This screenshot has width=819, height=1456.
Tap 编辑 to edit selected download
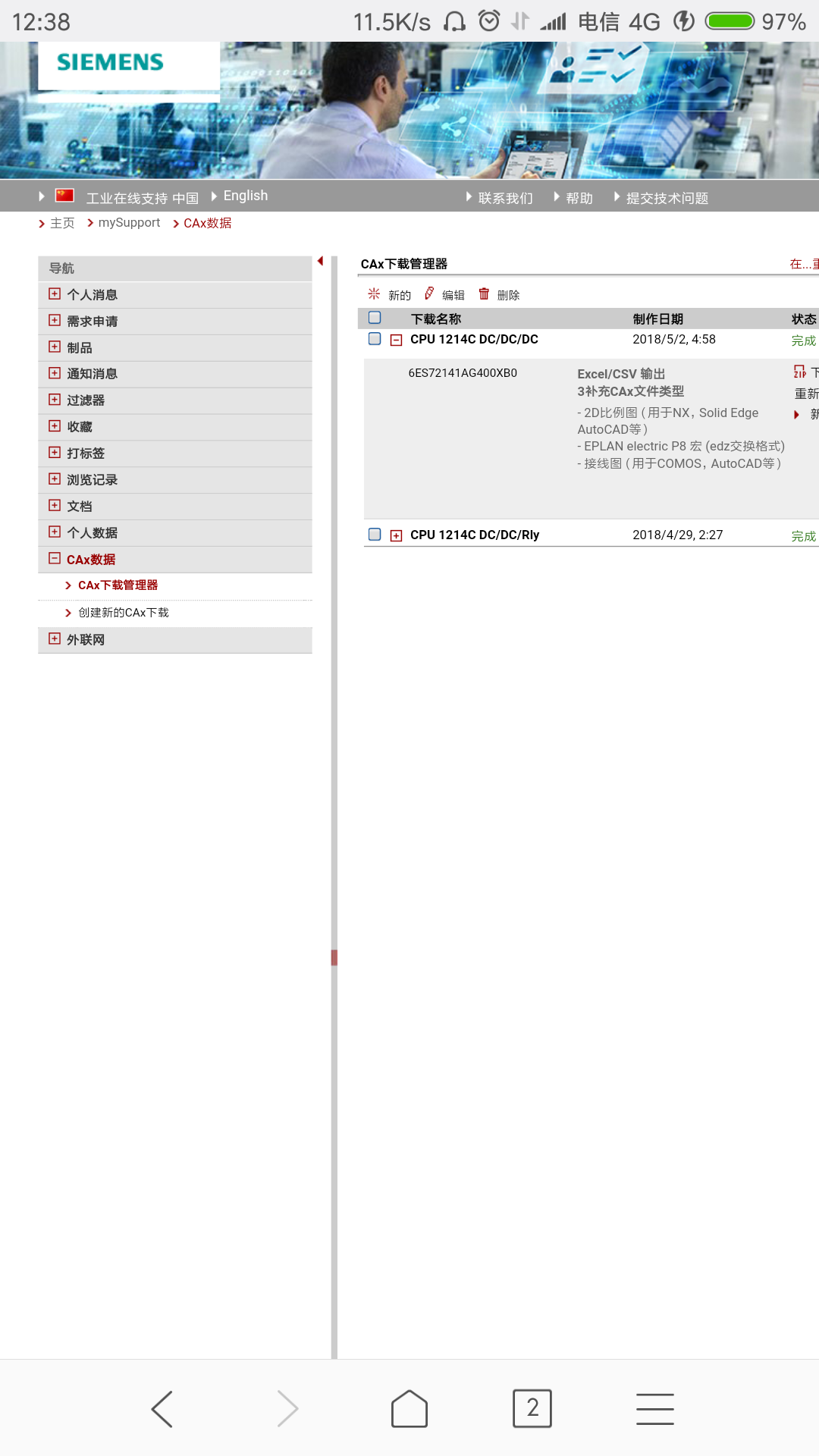[x=445, y=294]
